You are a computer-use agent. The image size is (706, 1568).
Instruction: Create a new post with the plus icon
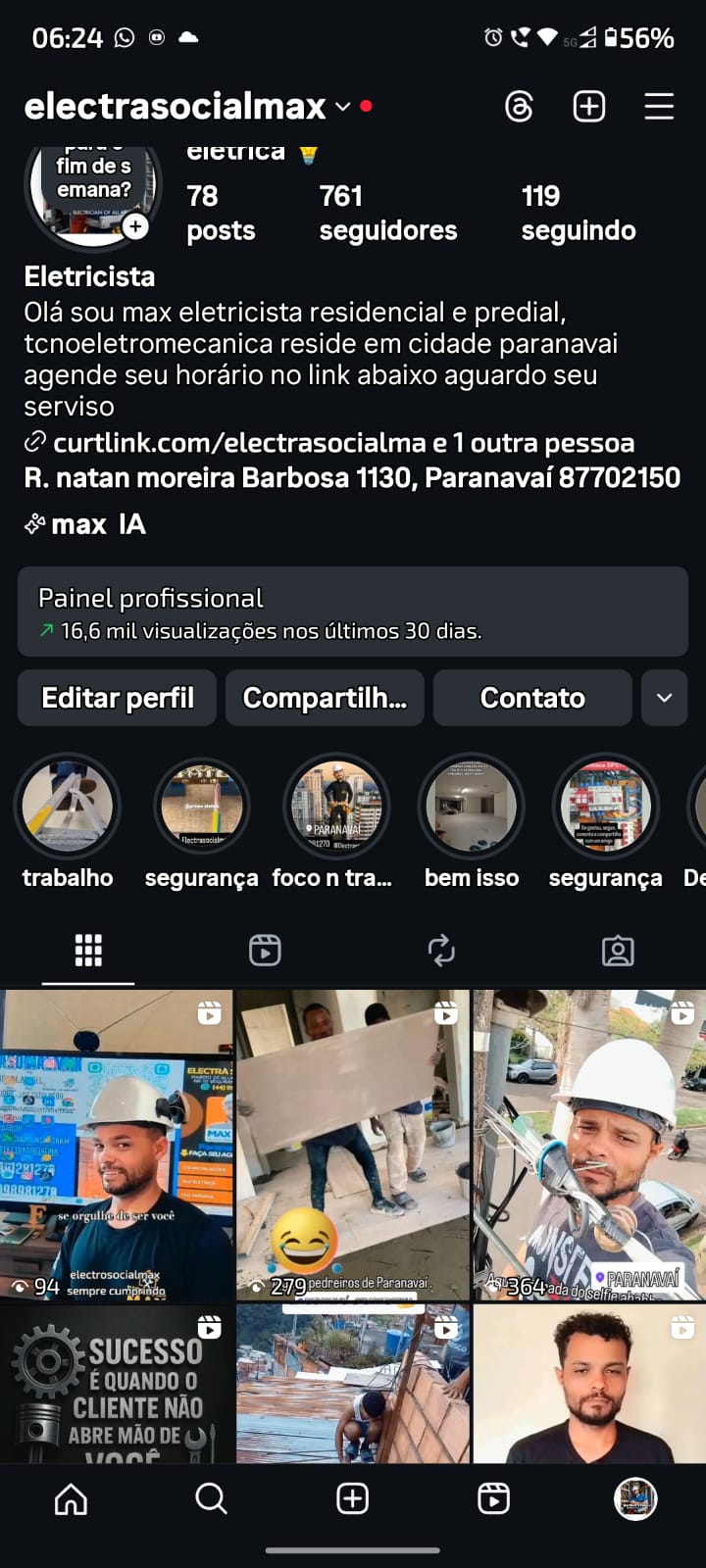(x=588, y=106)
